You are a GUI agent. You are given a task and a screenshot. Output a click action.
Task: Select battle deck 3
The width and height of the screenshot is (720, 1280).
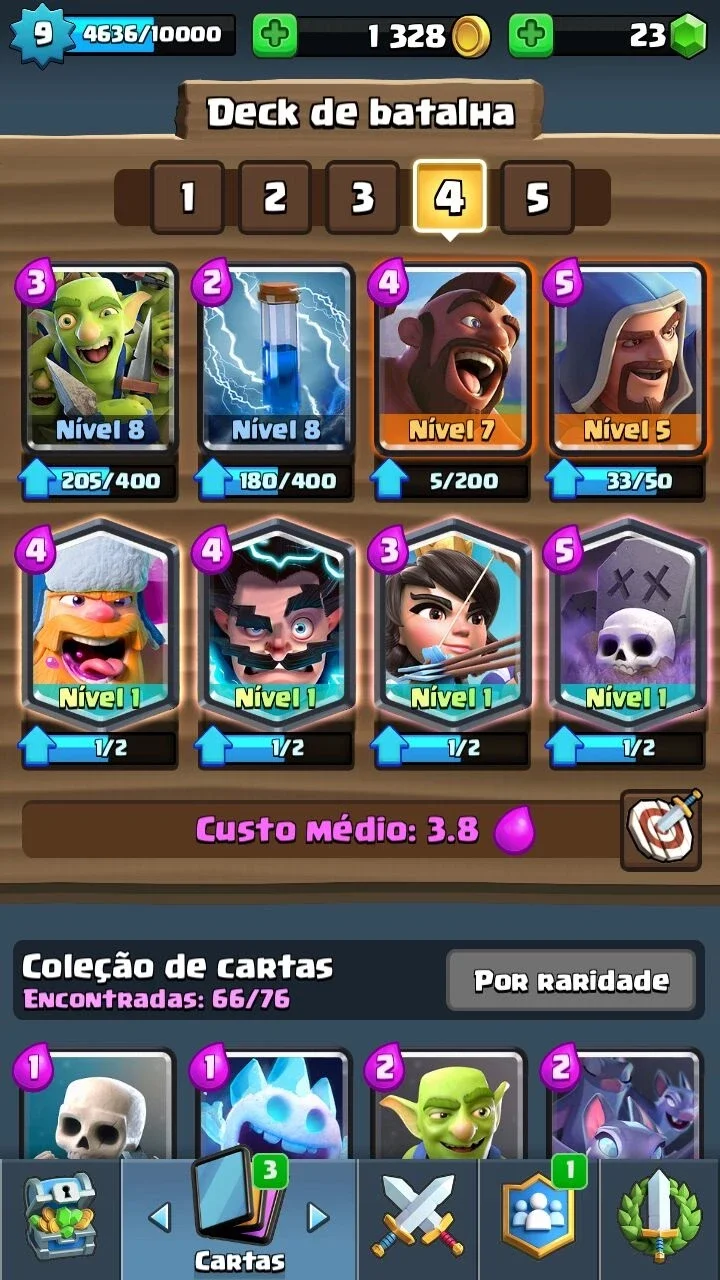click(x=362, y=197)
